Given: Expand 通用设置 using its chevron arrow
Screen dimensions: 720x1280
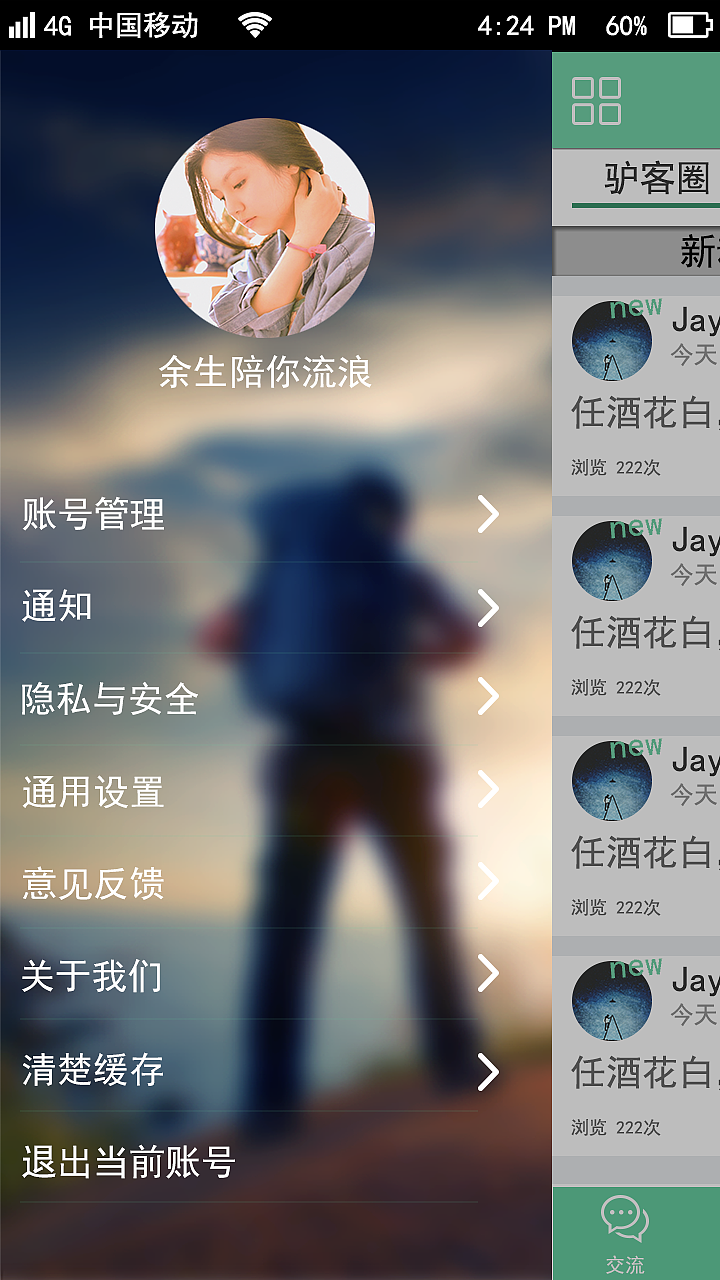Looking at the screenshot, I should tap(487, 790).
